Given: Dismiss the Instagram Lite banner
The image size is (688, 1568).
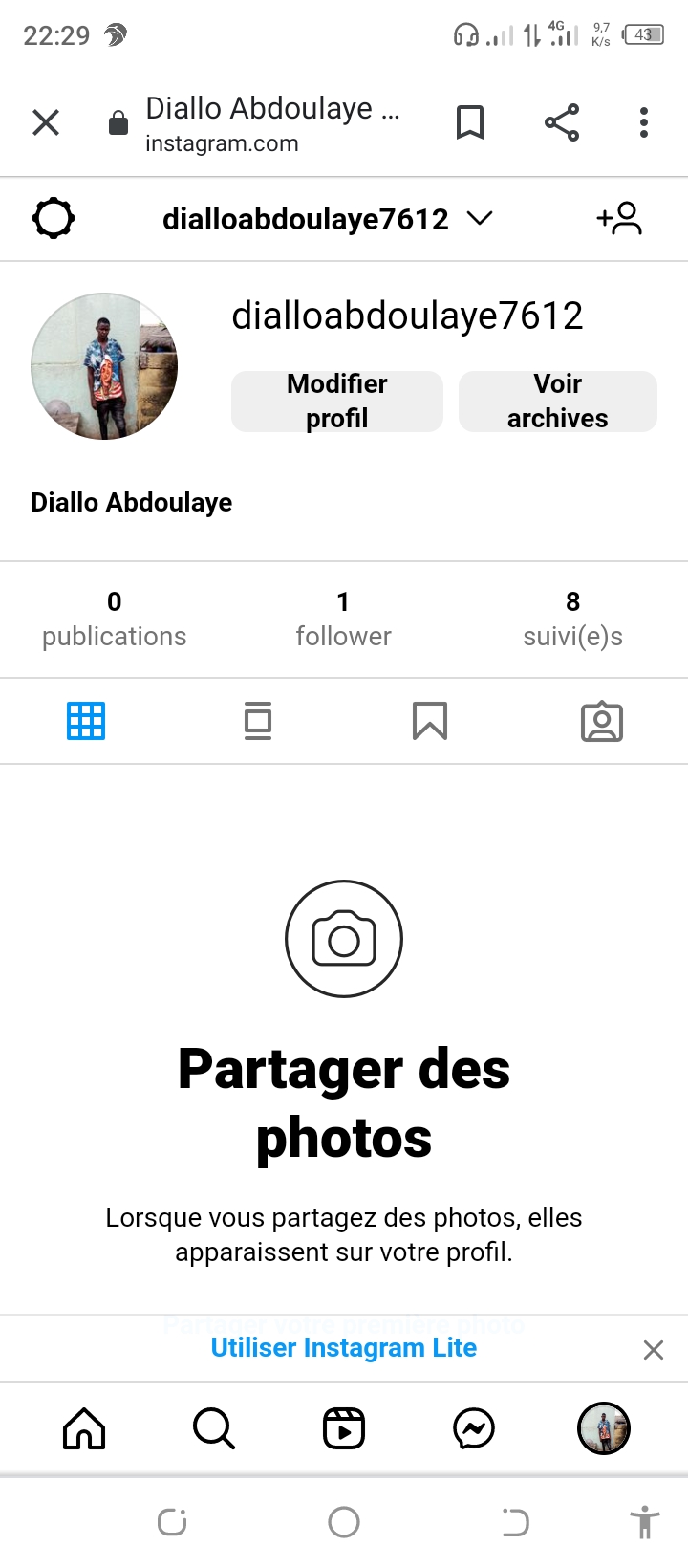Looking at the screenshot, I should 654,1350.
